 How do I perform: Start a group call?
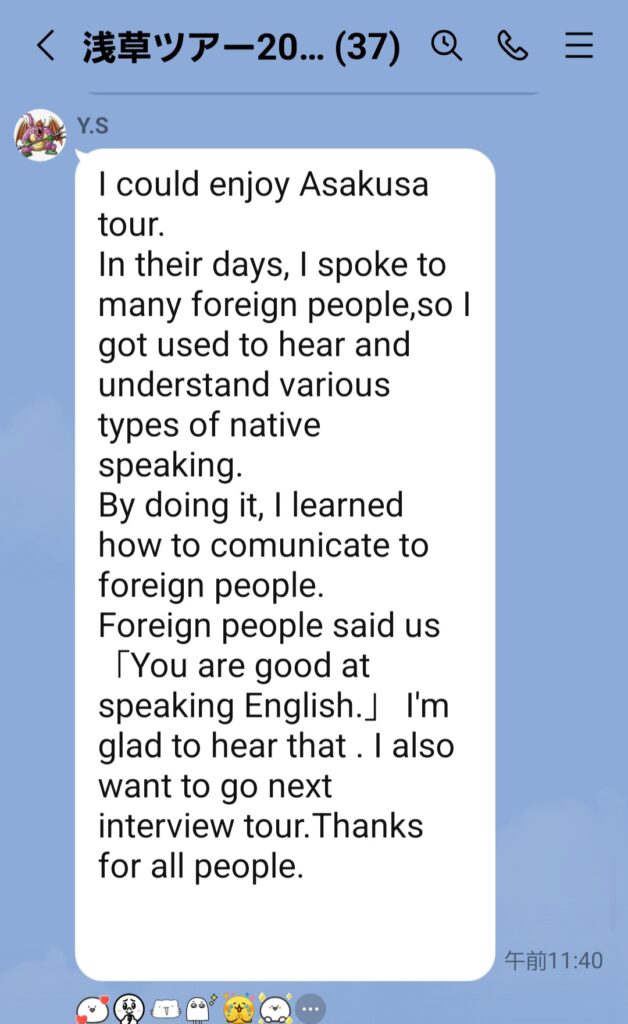coord(513,45)
